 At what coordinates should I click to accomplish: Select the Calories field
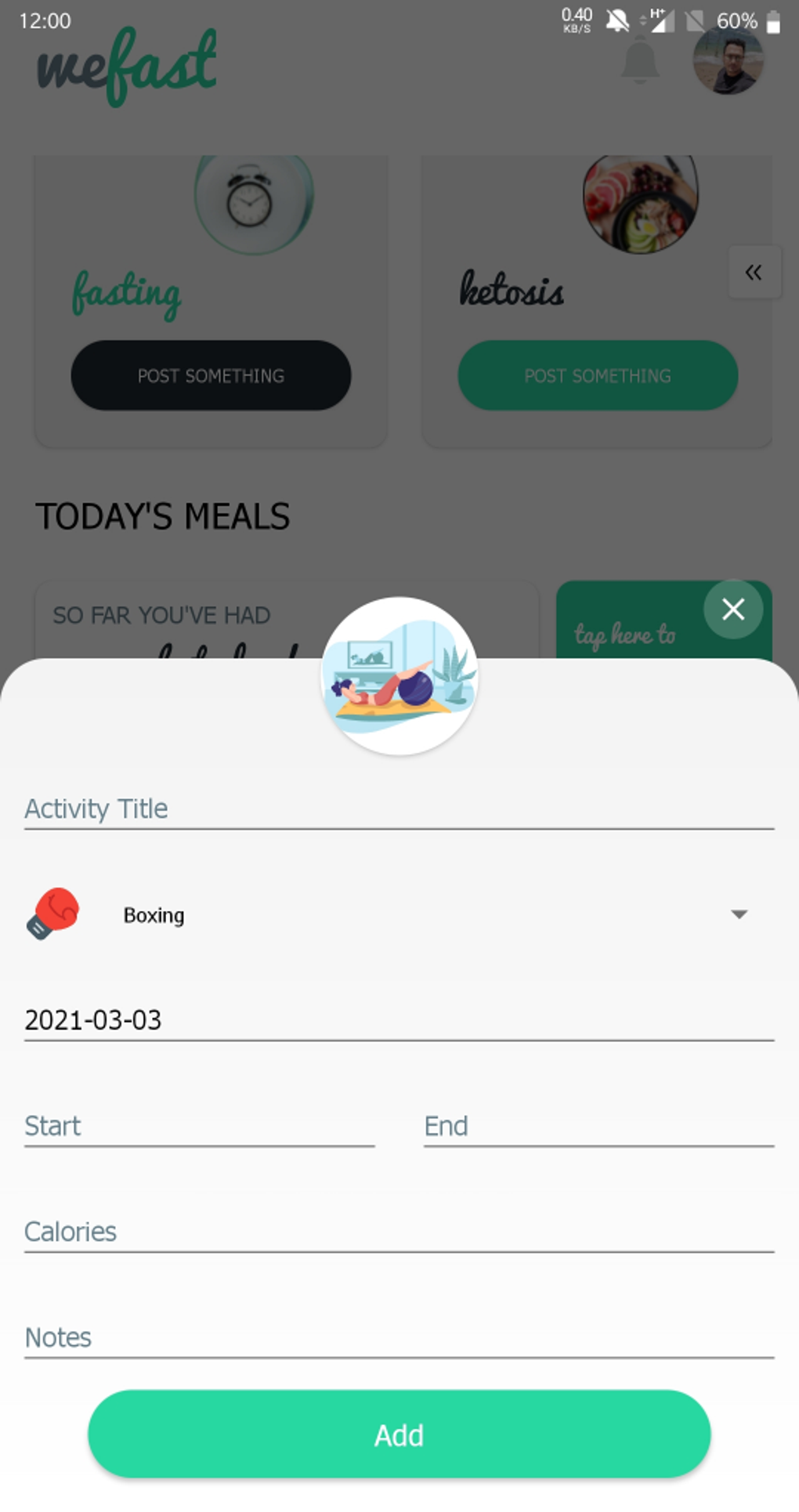coord(399,1232)
